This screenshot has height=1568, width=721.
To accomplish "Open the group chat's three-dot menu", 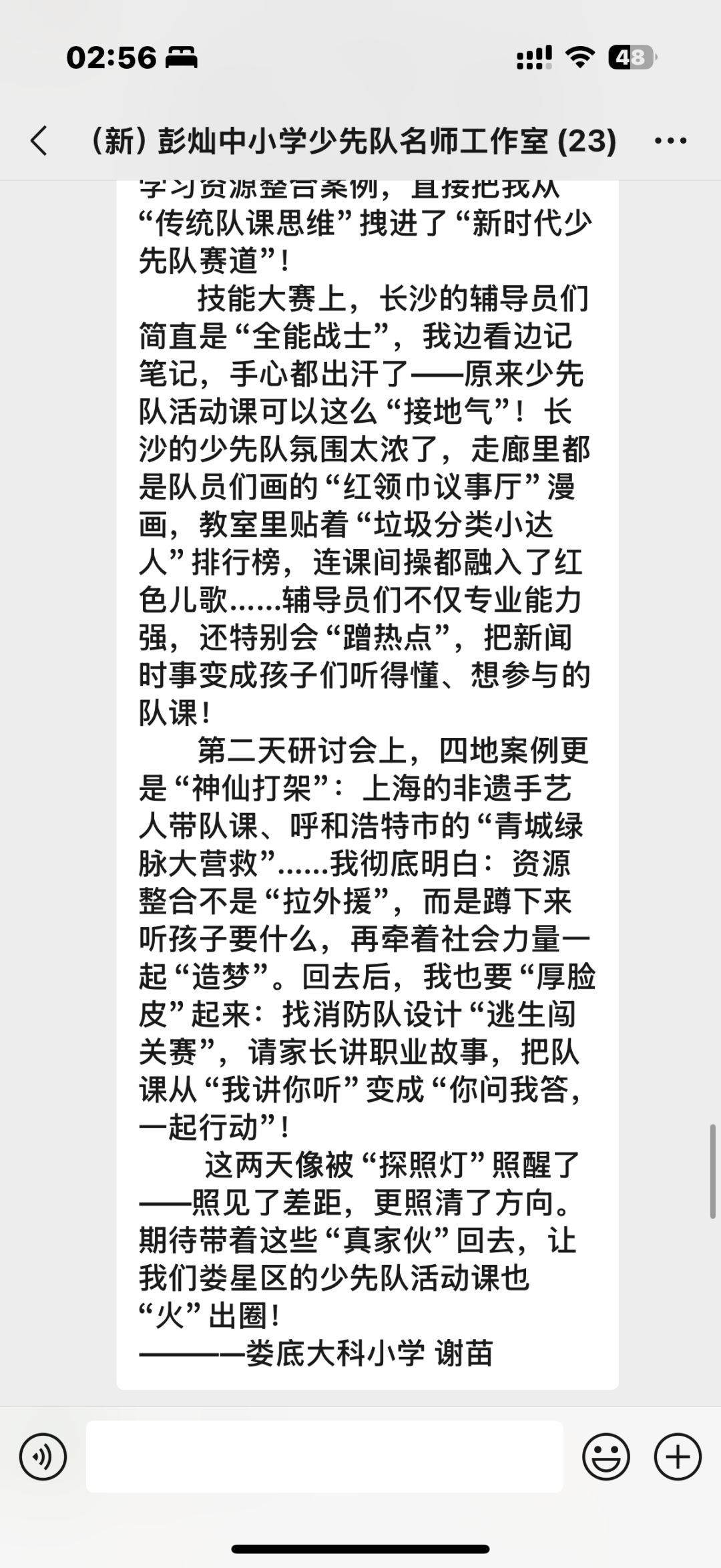I will [670, 141].
